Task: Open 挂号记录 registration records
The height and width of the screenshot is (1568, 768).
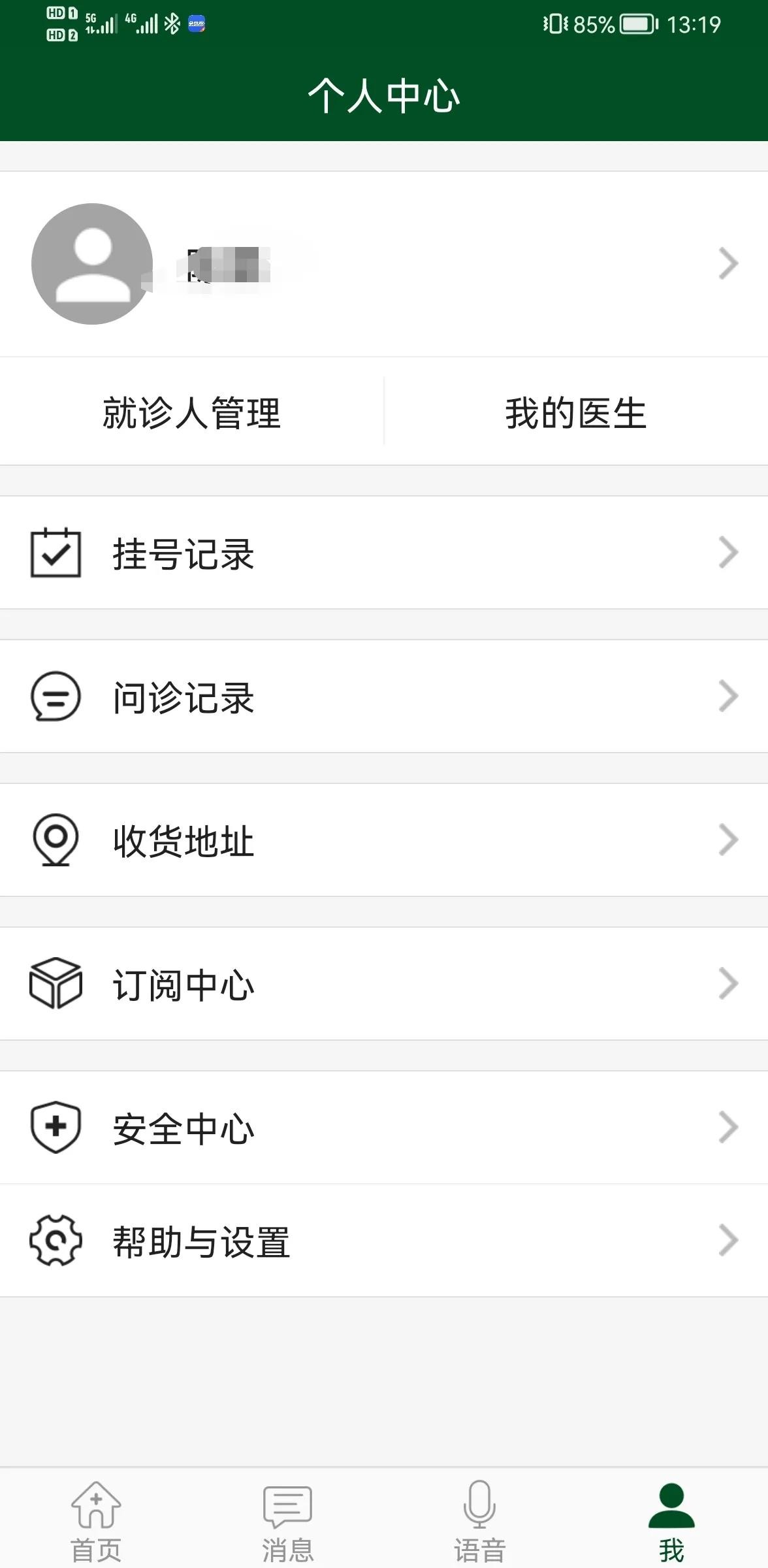Action: click(384, 553)
